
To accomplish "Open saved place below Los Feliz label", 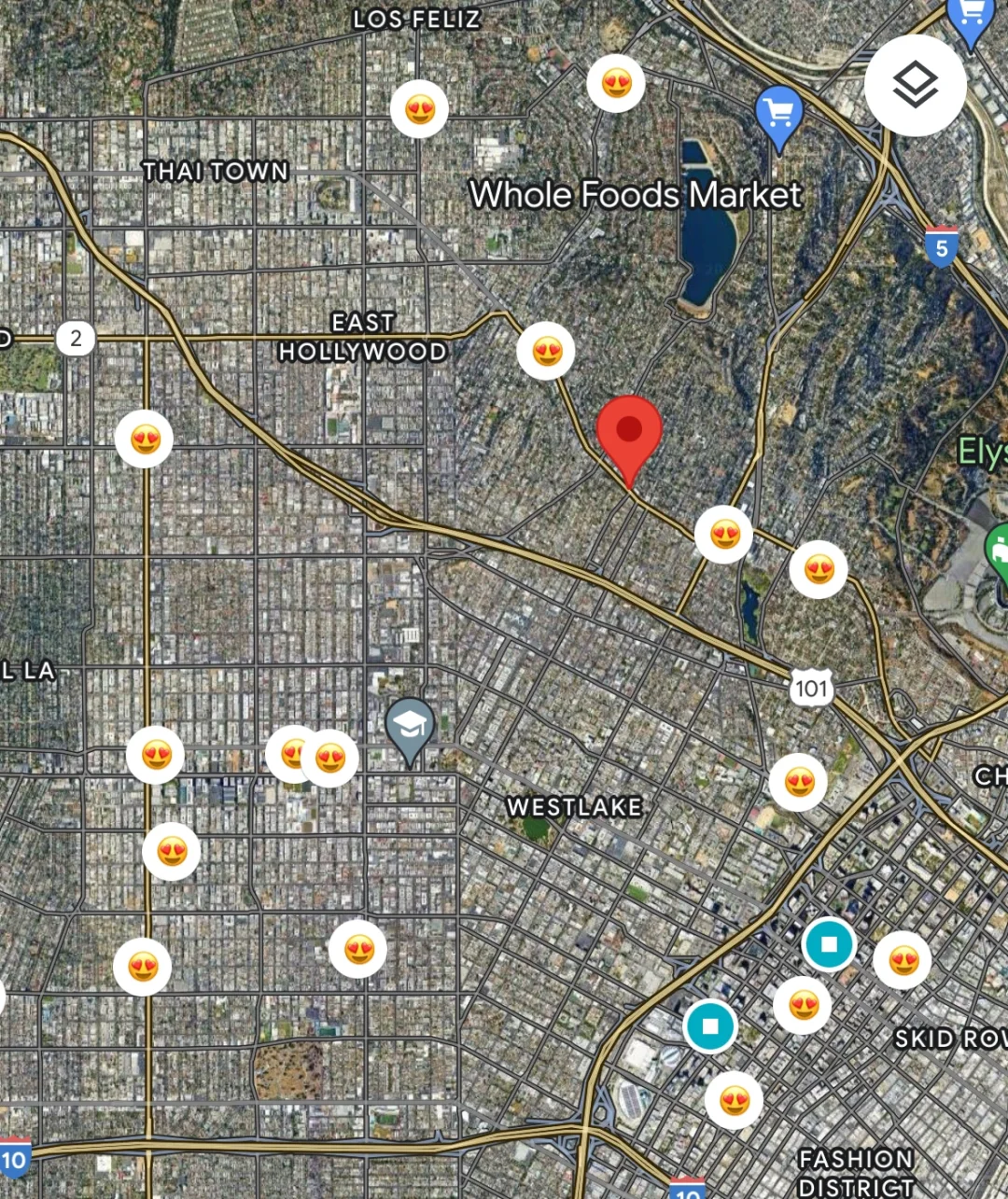I will (419, 109).
